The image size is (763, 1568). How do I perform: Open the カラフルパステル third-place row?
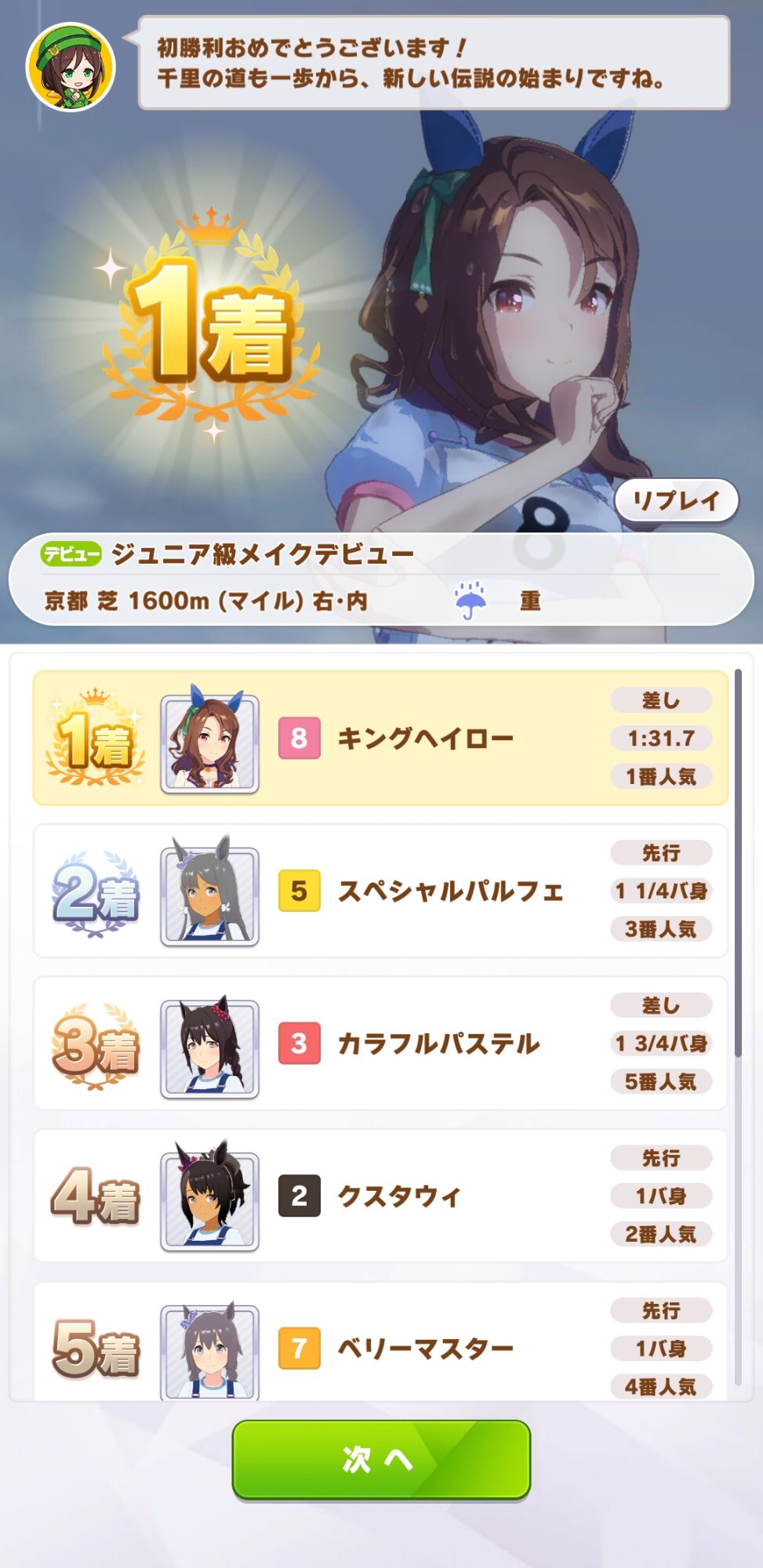(x=380, y=1043)
